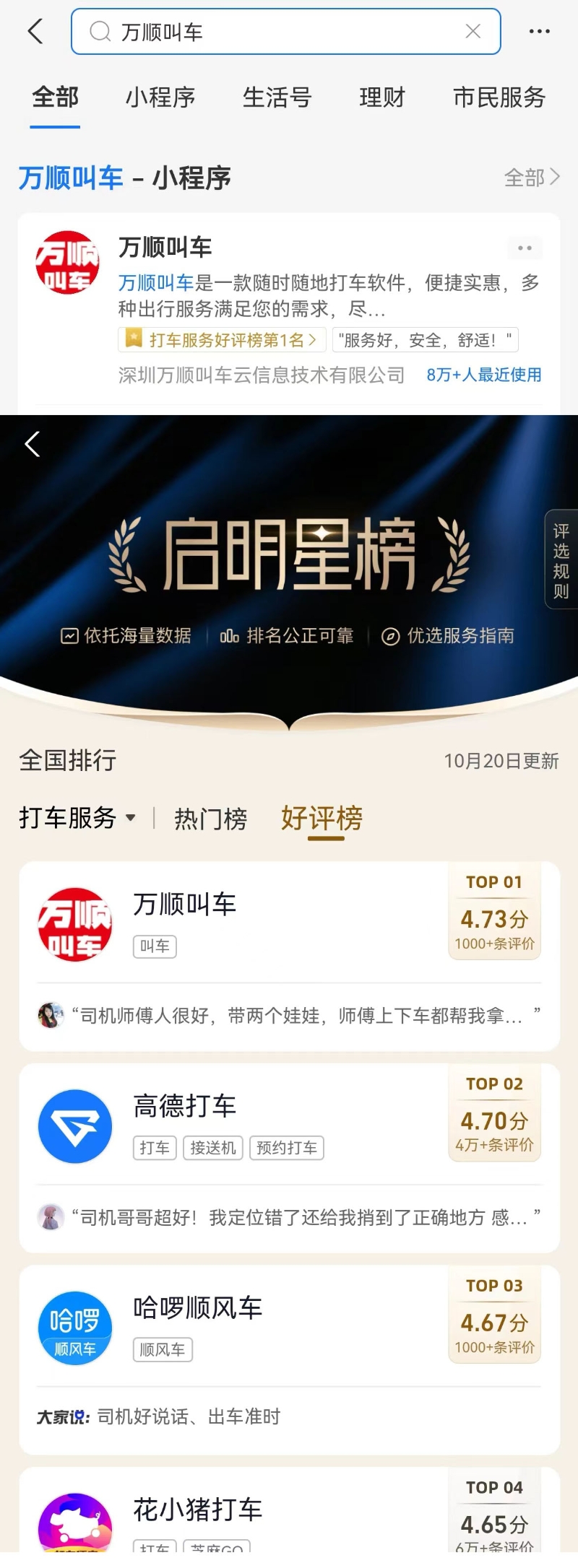Viewport: 578px width, 1568px height.
Task: View all mini programs via 全部
Action: pyautogui.click(x=532, y=178)
